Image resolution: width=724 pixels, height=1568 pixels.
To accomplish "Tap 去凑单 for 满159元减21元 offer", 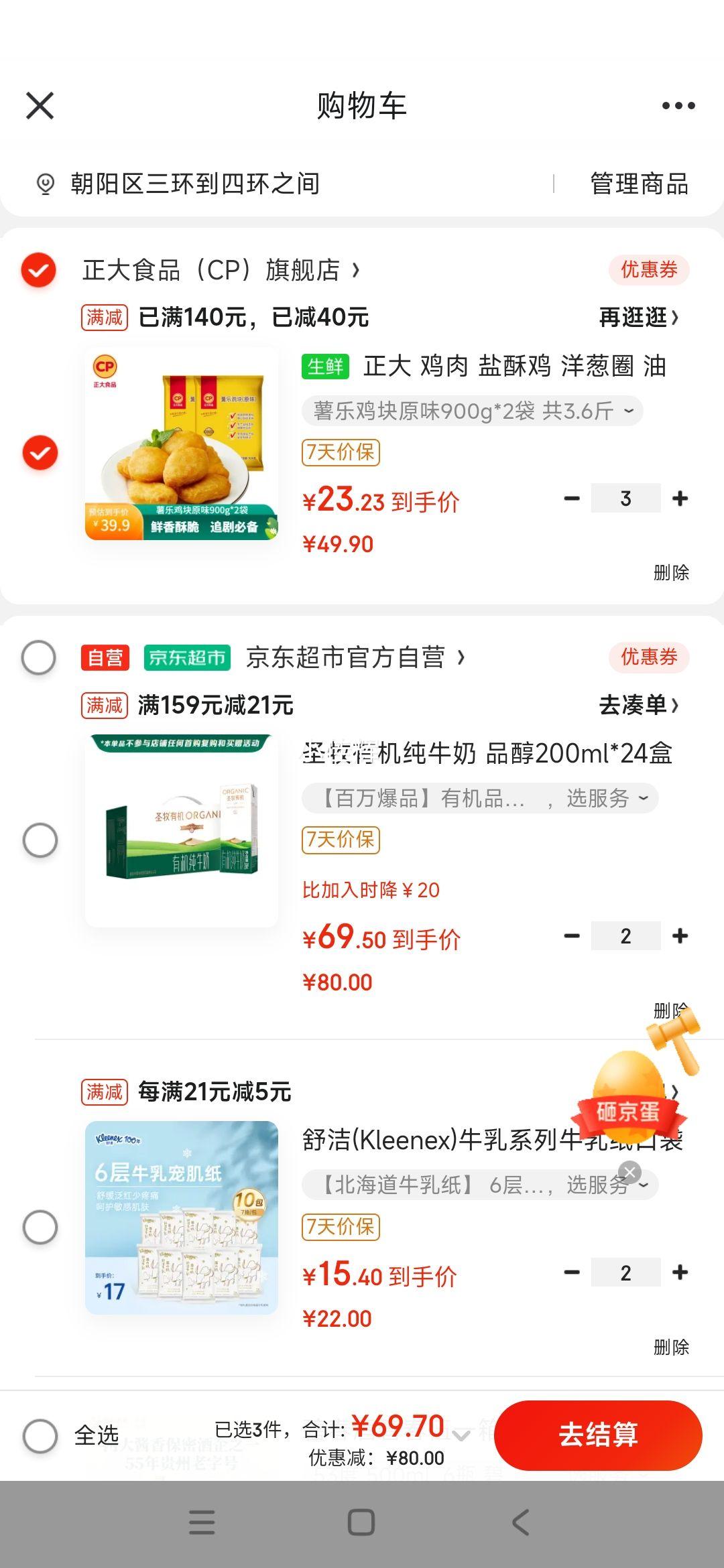I will click(638, 705).
